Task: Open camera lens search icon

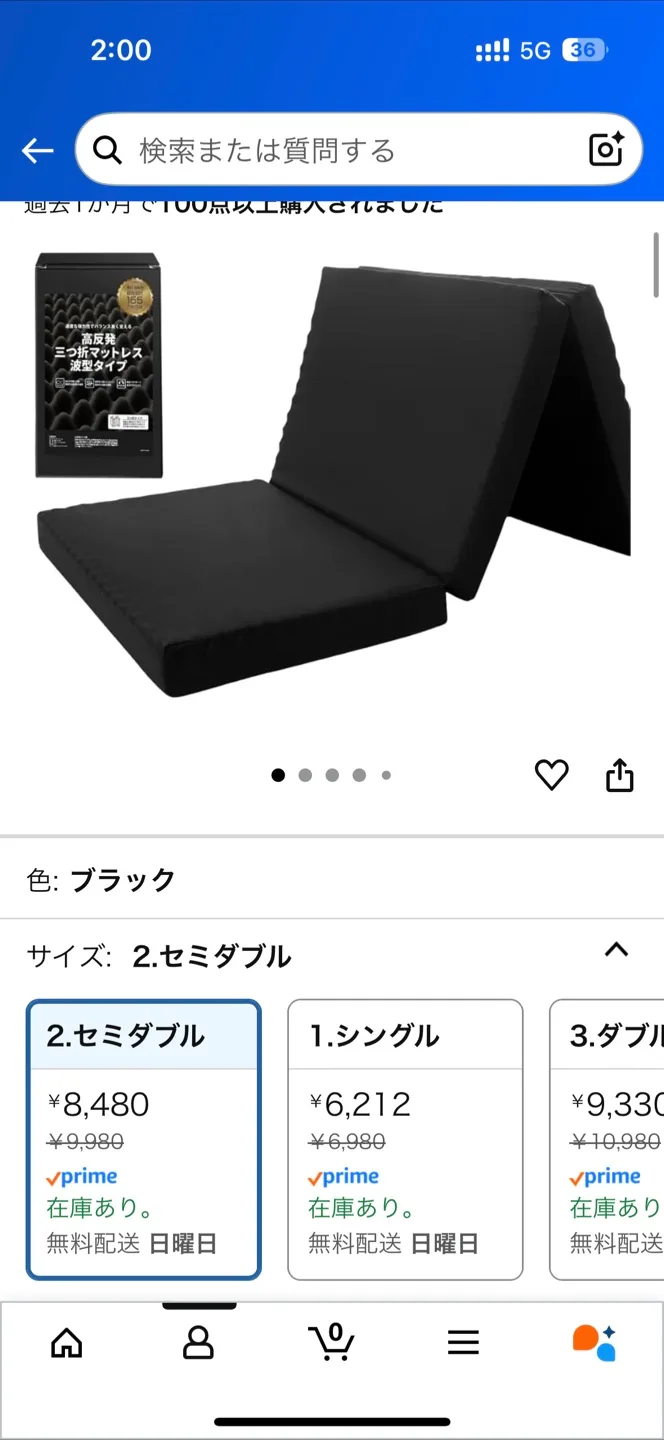Action: (x=606, y=150)
